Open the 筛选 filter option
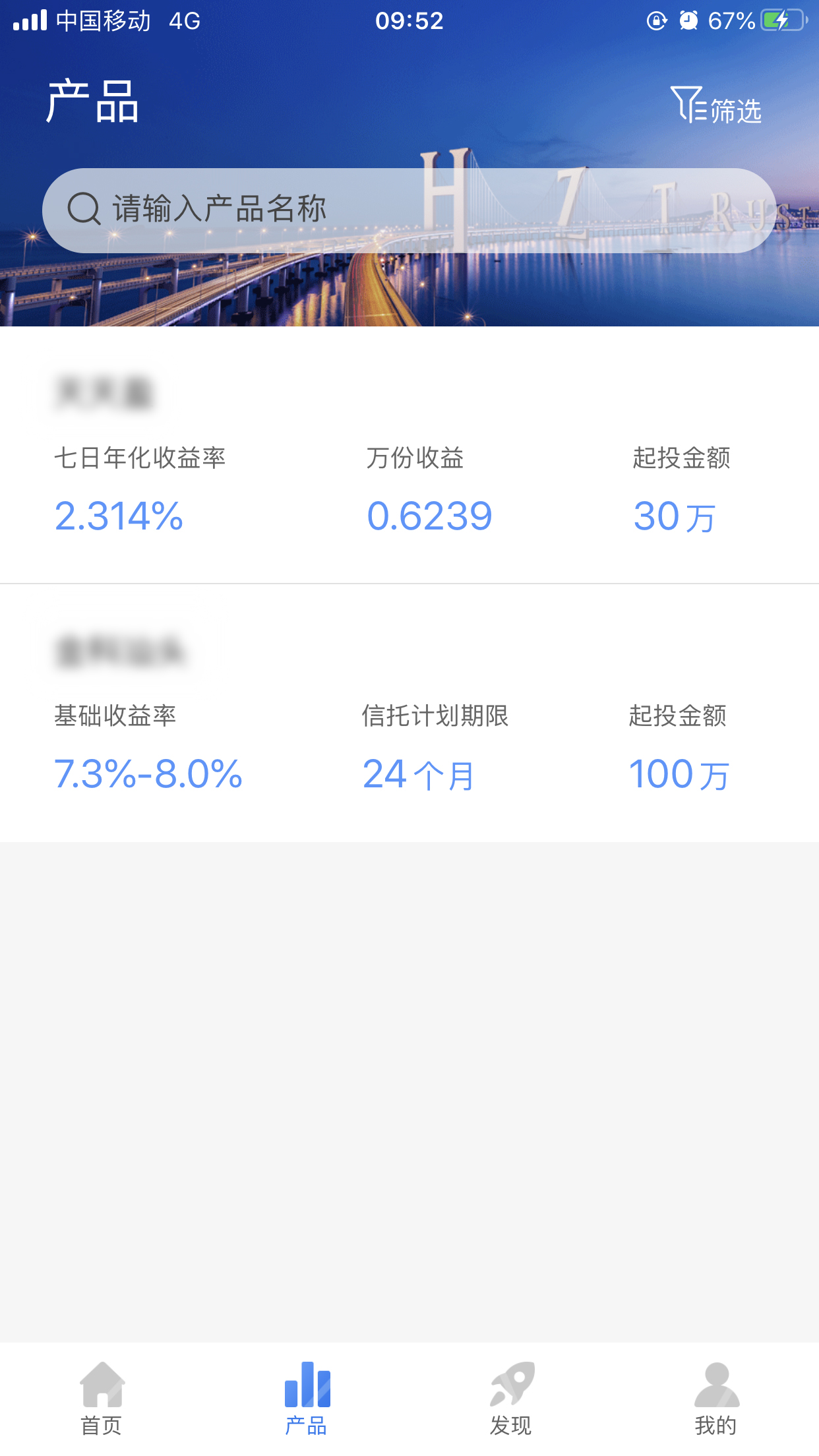 click(x=716, y=106)
